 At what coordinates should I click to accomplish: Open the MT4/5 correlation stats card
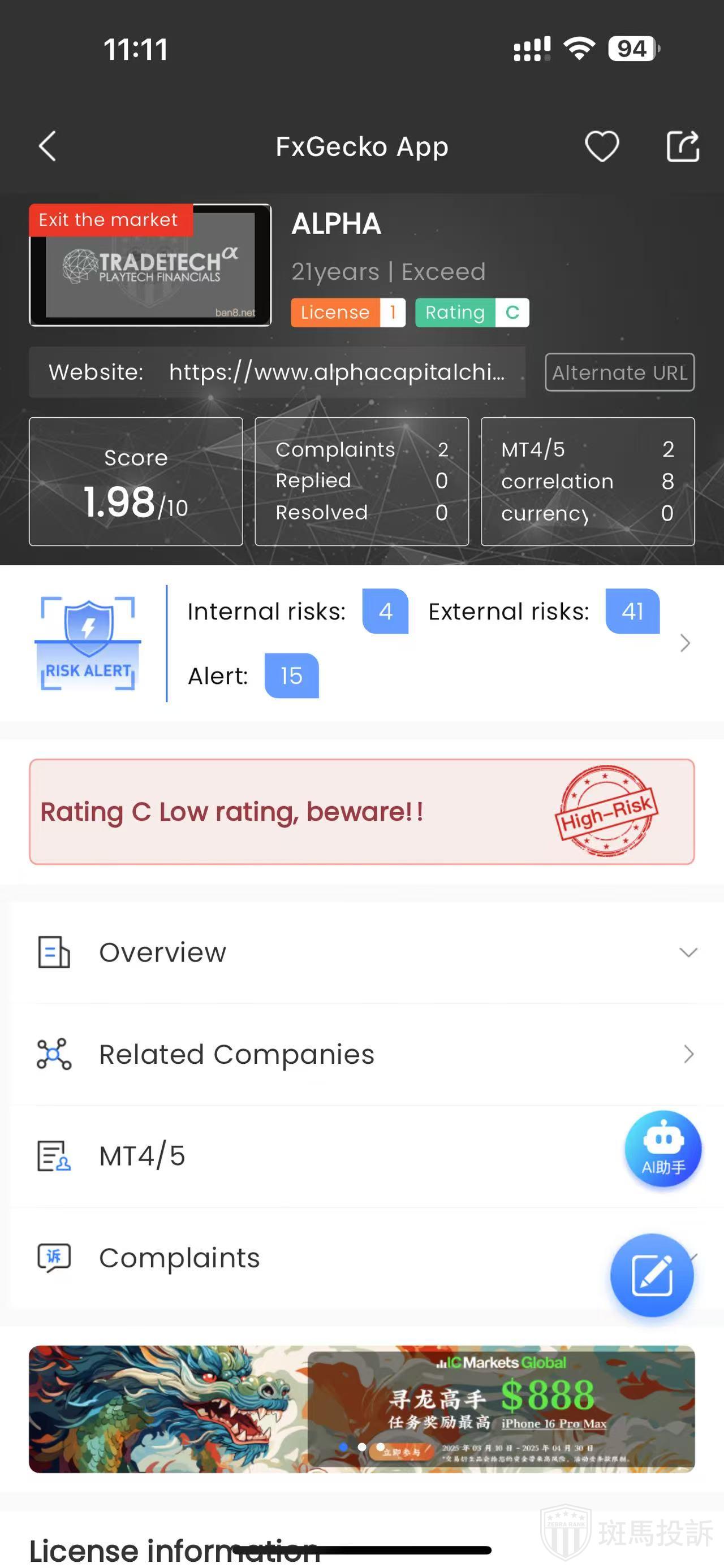coord(587,481)
